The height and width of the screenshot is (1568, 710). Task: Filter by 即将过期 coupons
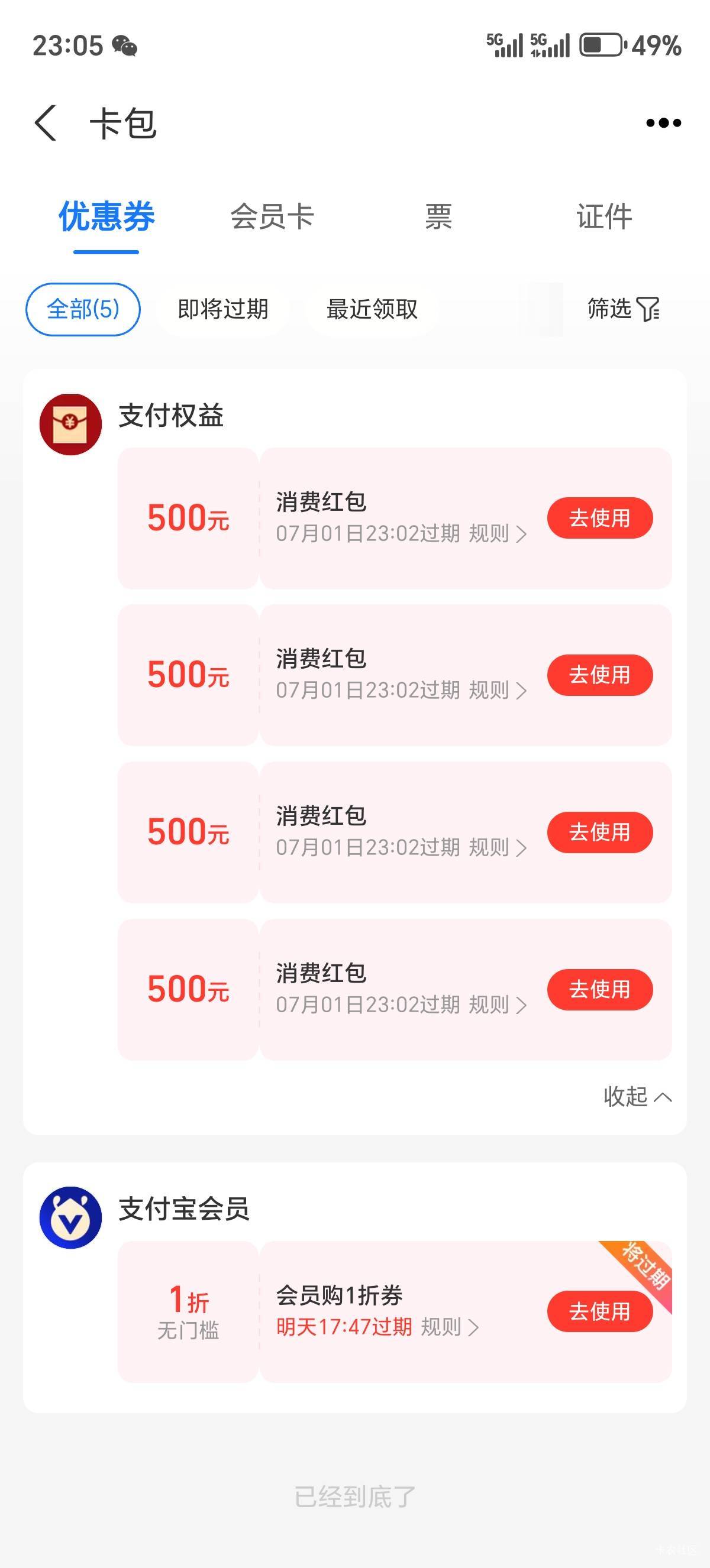223,309
